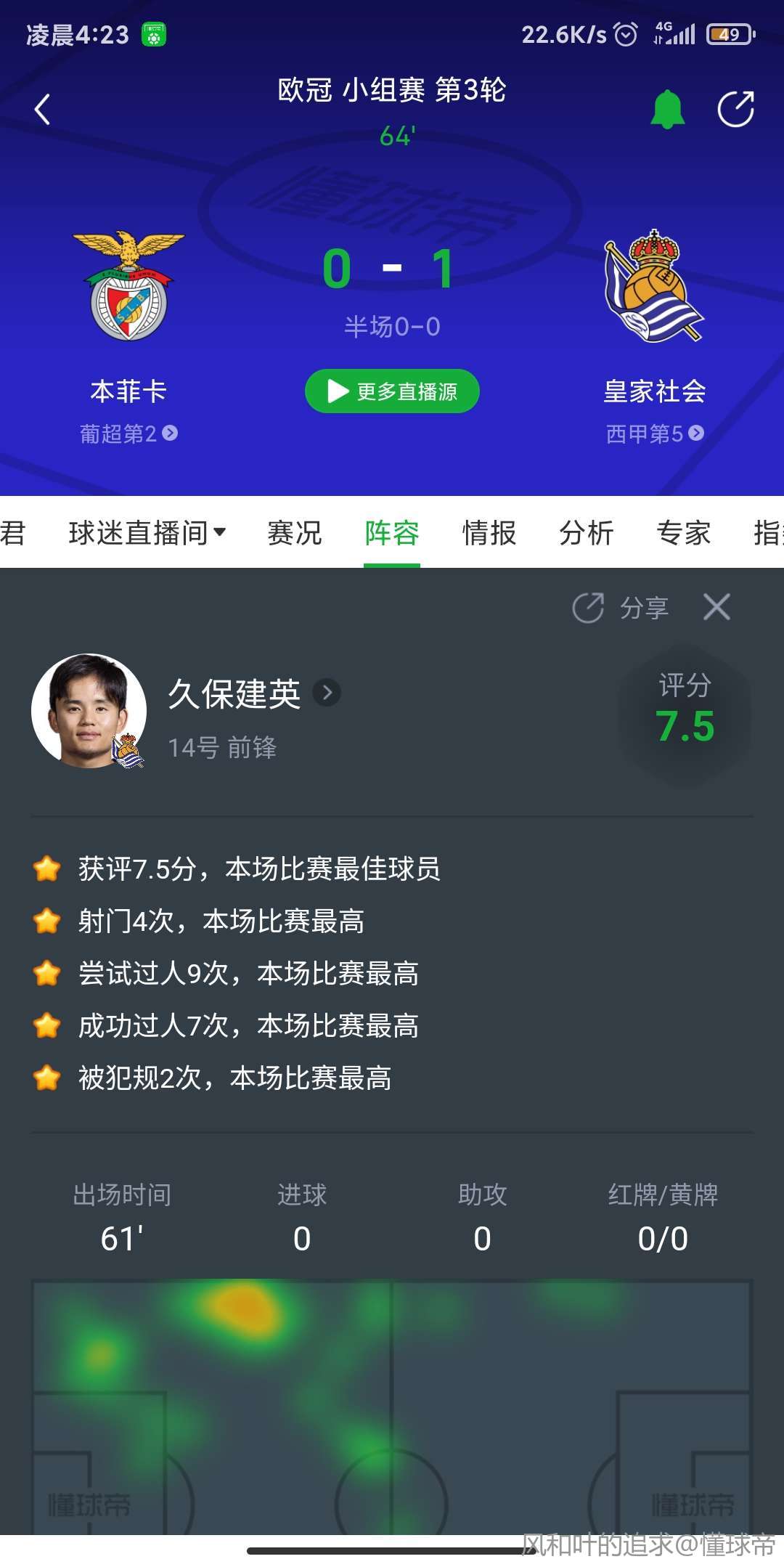Go back using the top-left arrow

(x=43, y=110)
